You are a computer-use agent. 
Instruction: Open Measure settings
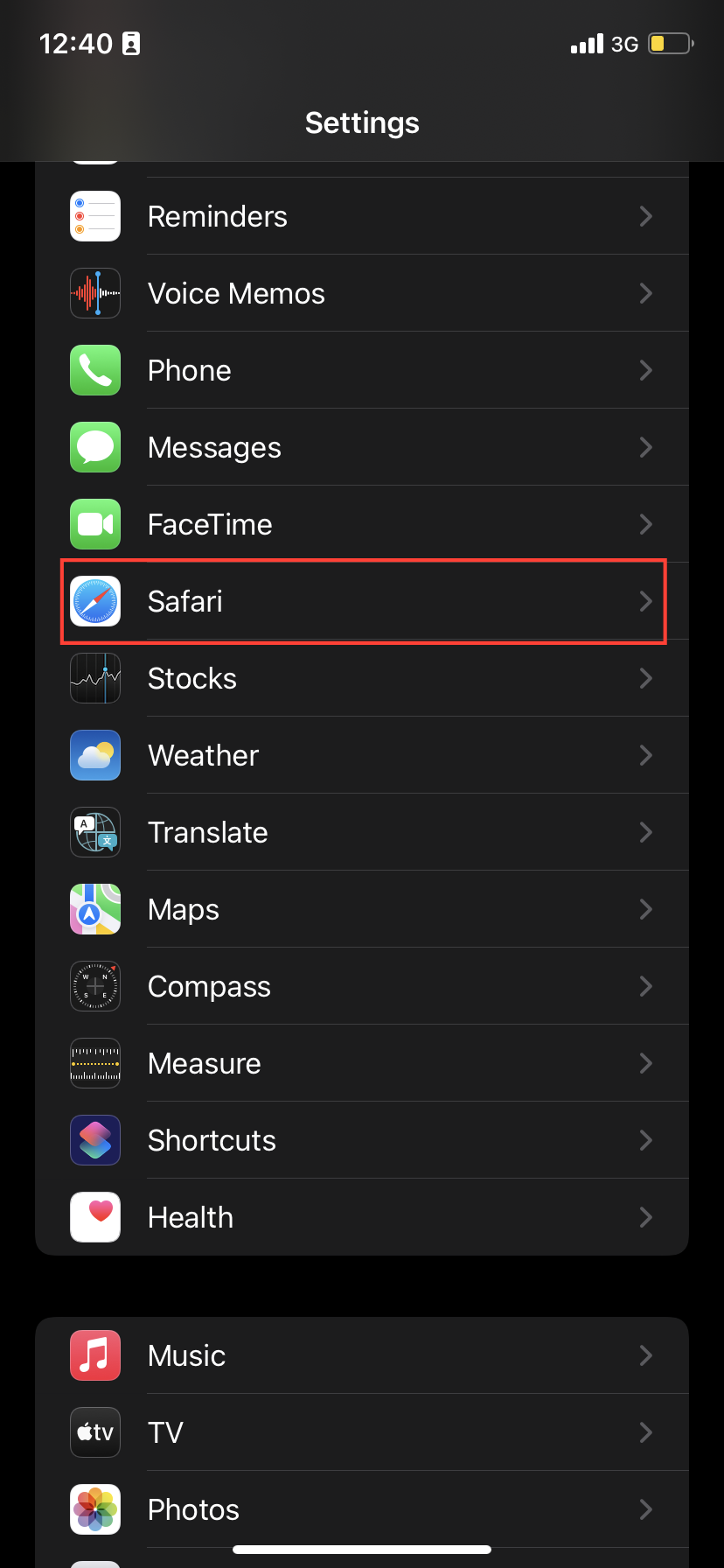(362, 1063)
